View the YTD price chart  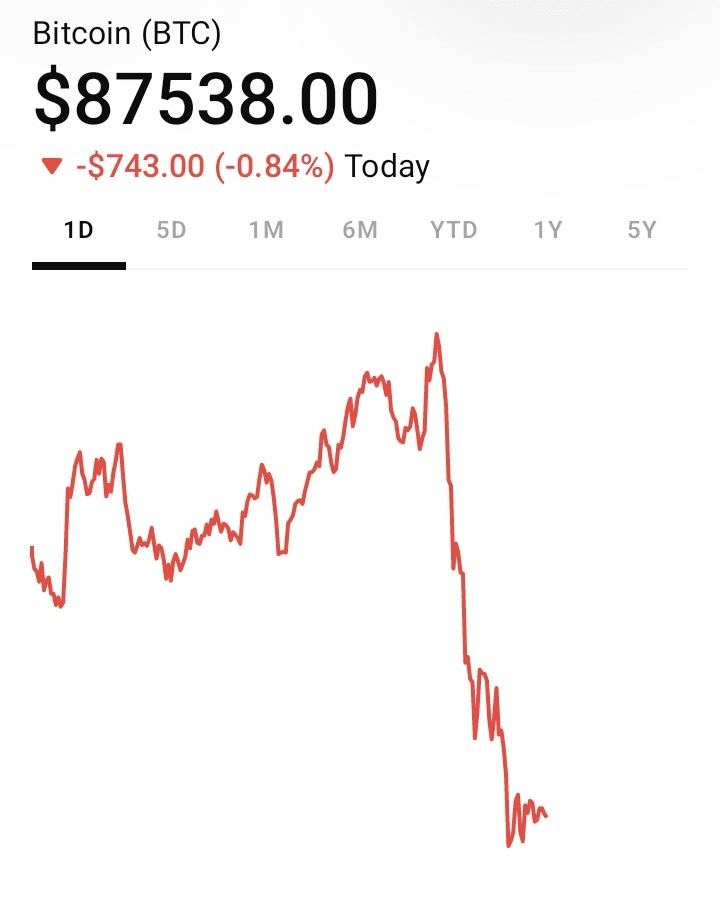(453, 231)
